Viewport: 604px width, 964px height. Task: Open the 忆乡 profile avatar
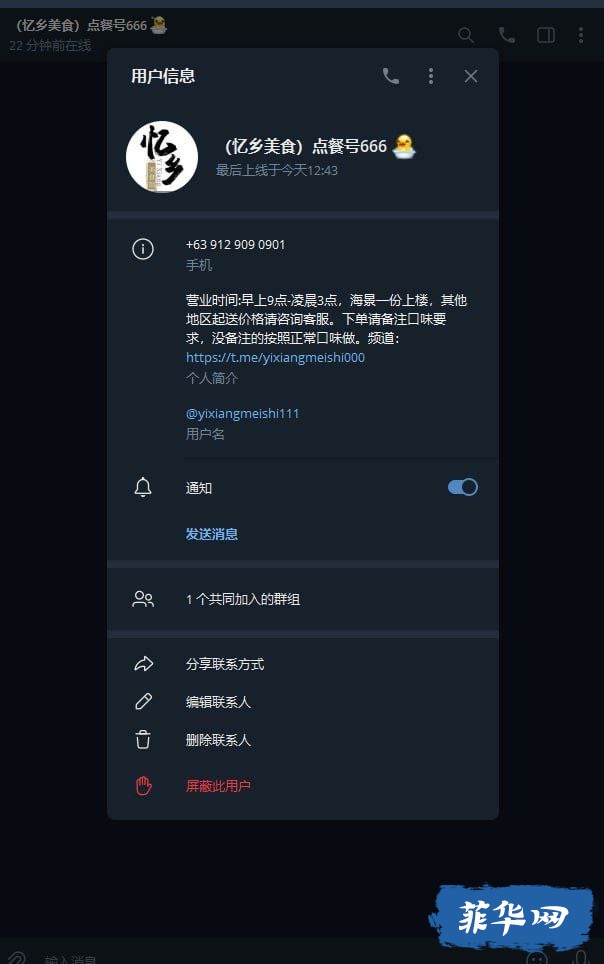[162, 157]
